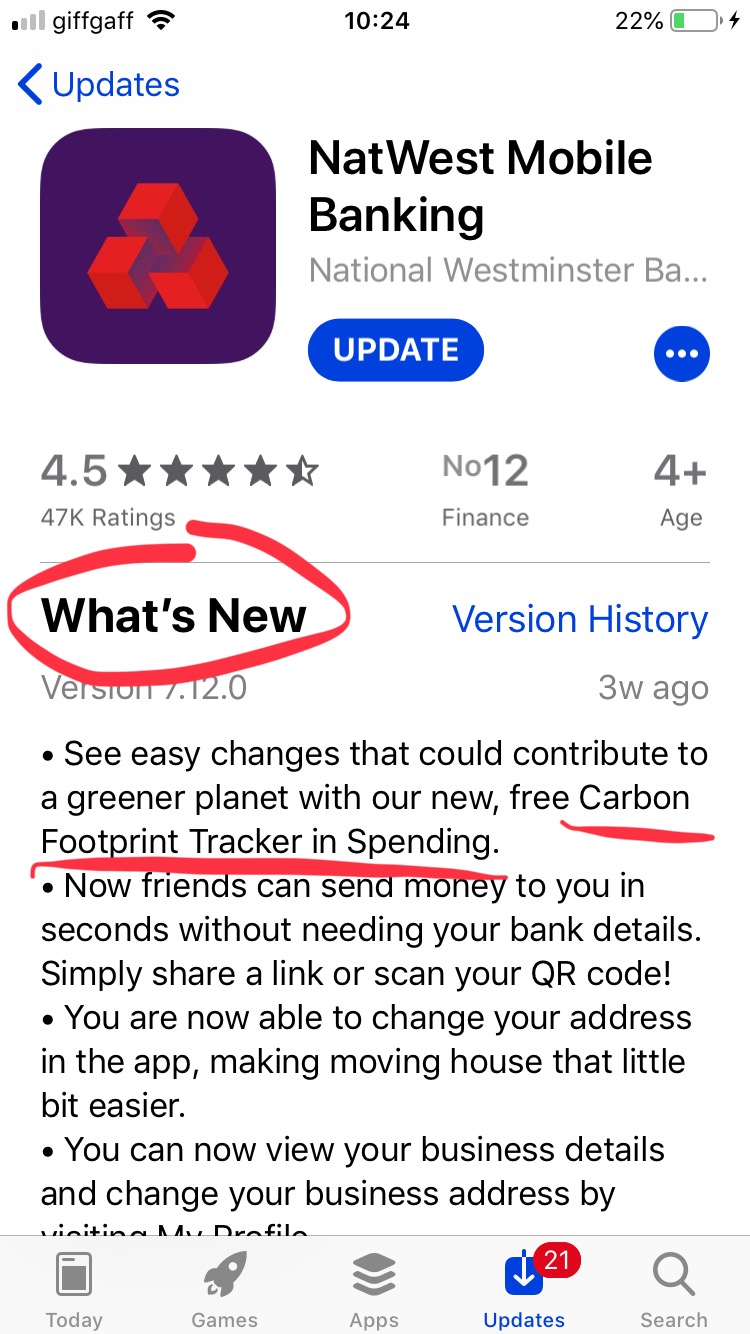The image size is (750, 1334).
Task: Switch to the Games tab
Action: click(224, 1288)
